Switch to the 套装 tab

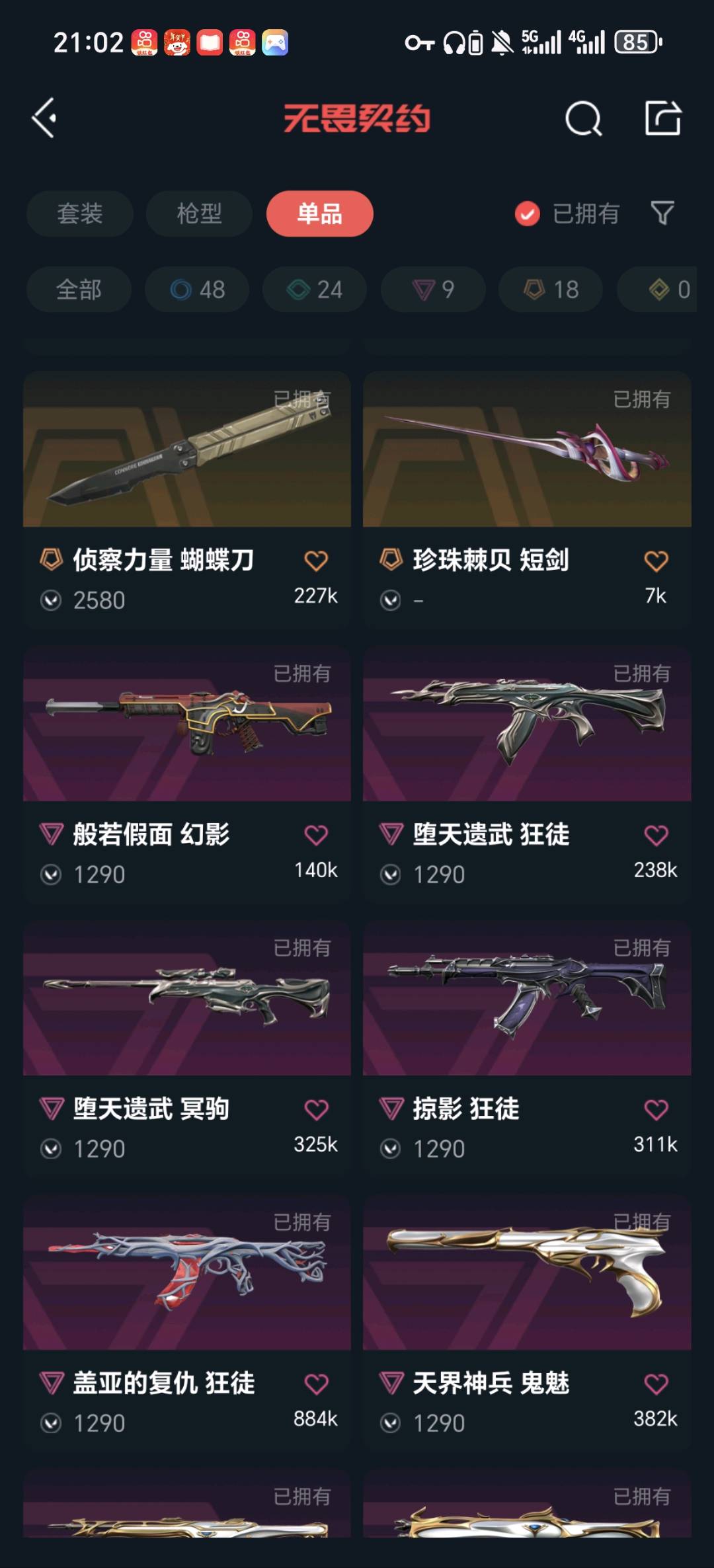coord(80,214)
